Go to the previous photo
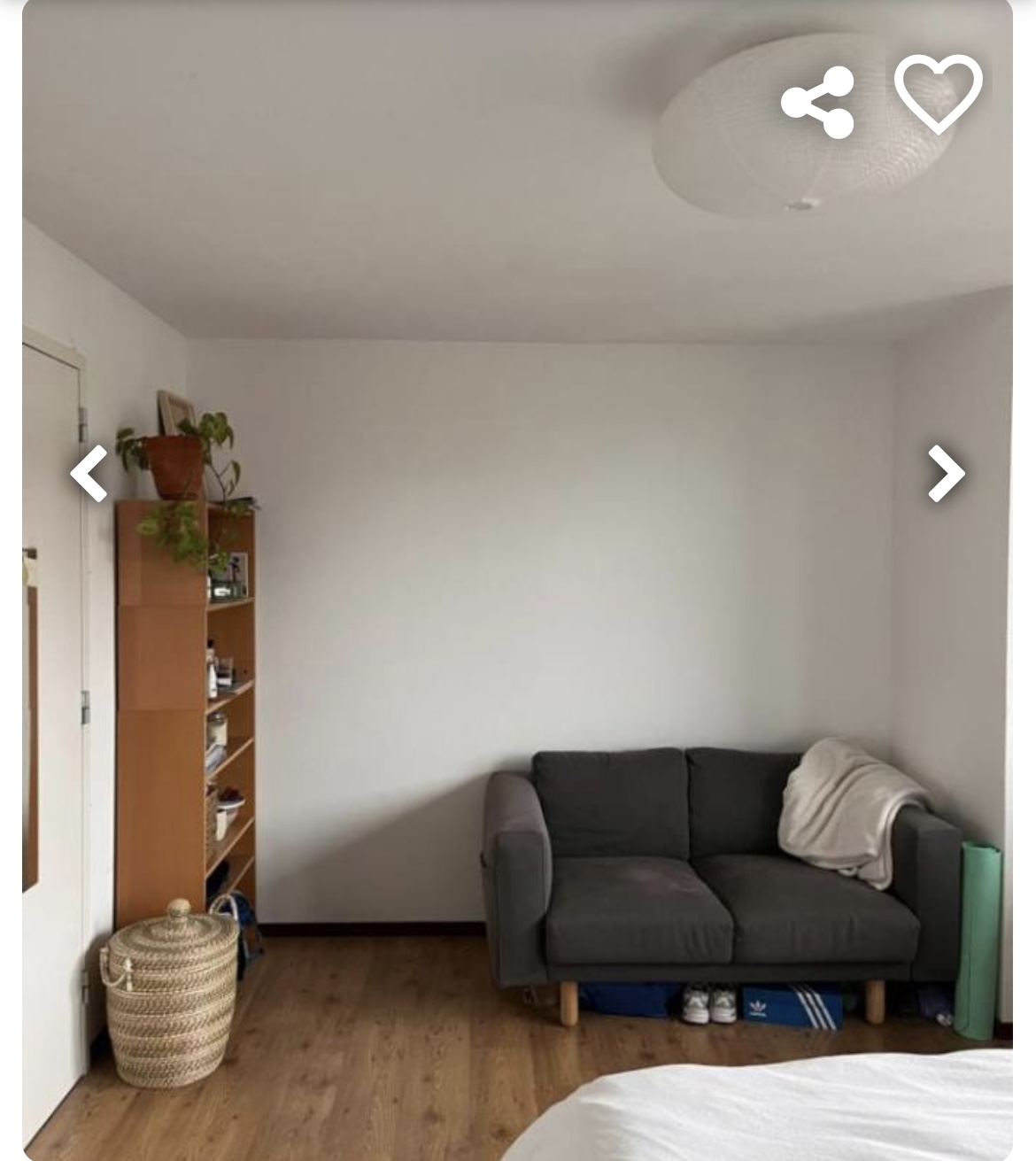Screen dimensions: 1036x1161 (x=89, y=474)
